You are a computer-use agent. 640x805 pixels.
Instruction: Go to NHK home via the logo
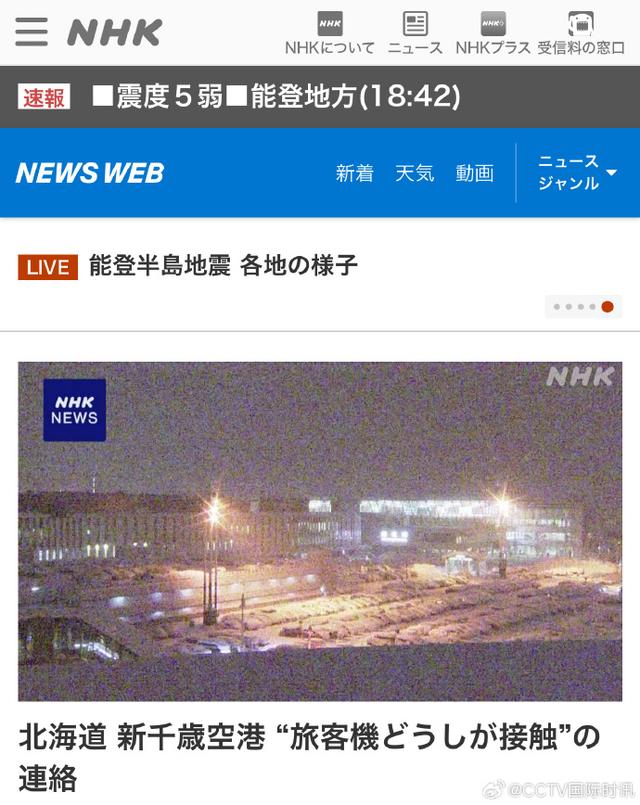tap(114, 32)
